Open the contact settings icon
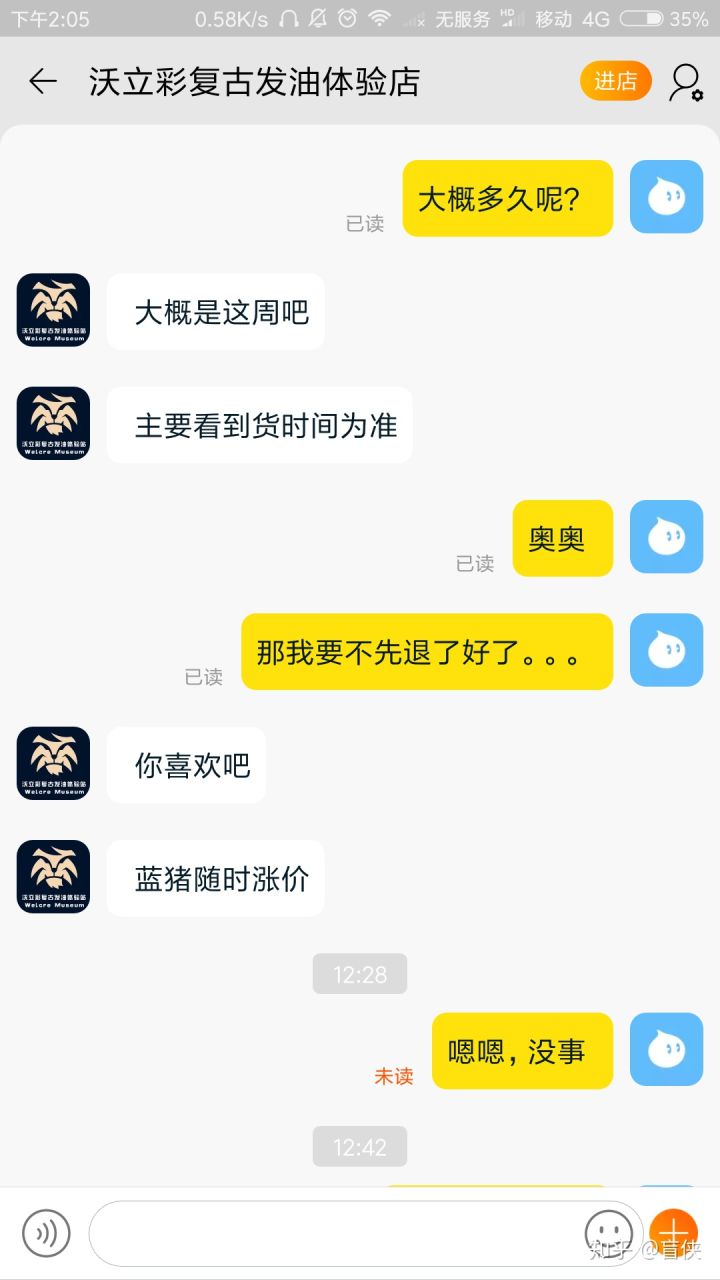 685,82
